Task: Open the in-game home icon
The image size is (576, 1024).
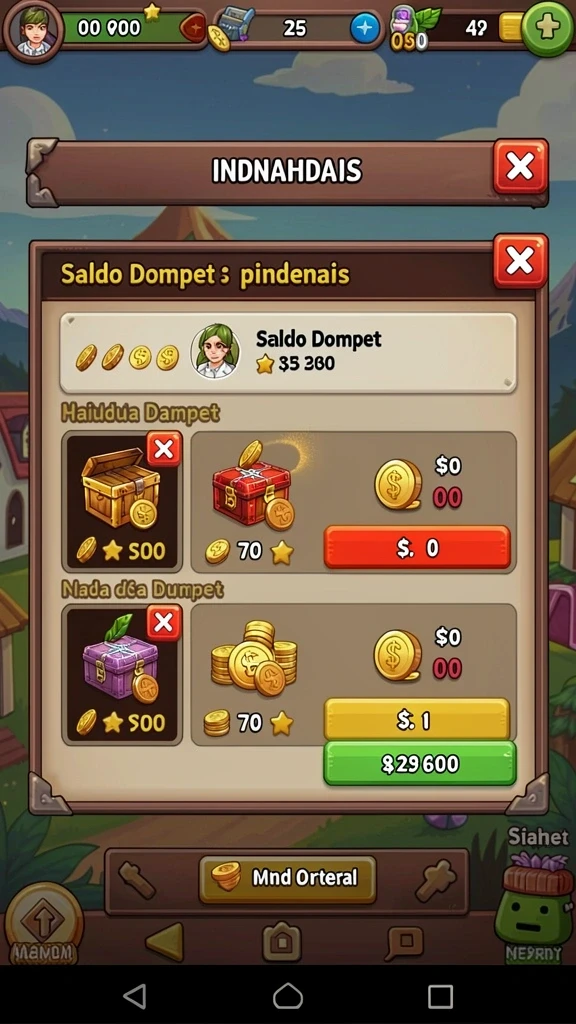Action: point(282,943)
